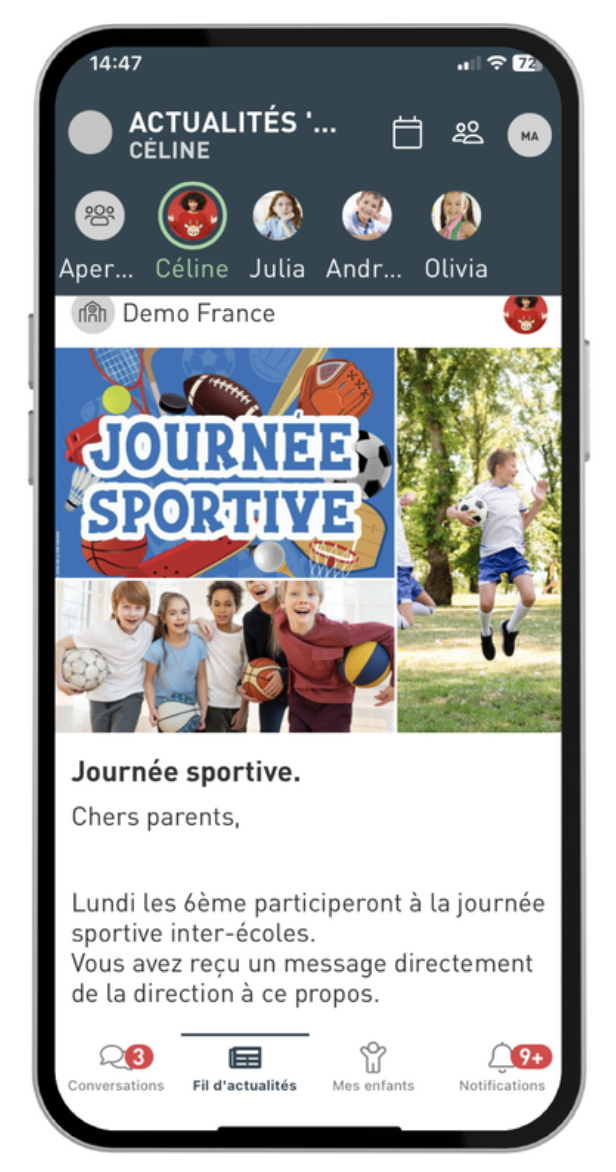Select Céline's profile
The image size is (616, 1172).
(192, 216)
